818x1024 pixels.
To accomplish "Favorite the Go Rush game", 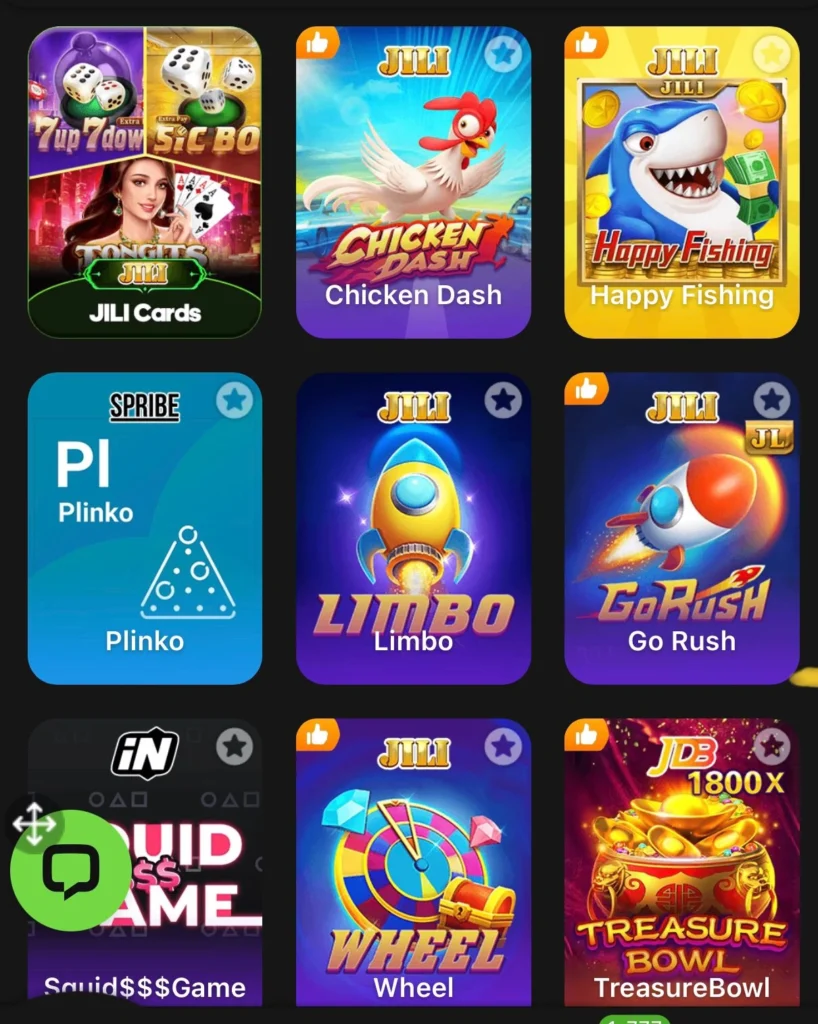I will point(771,401).
